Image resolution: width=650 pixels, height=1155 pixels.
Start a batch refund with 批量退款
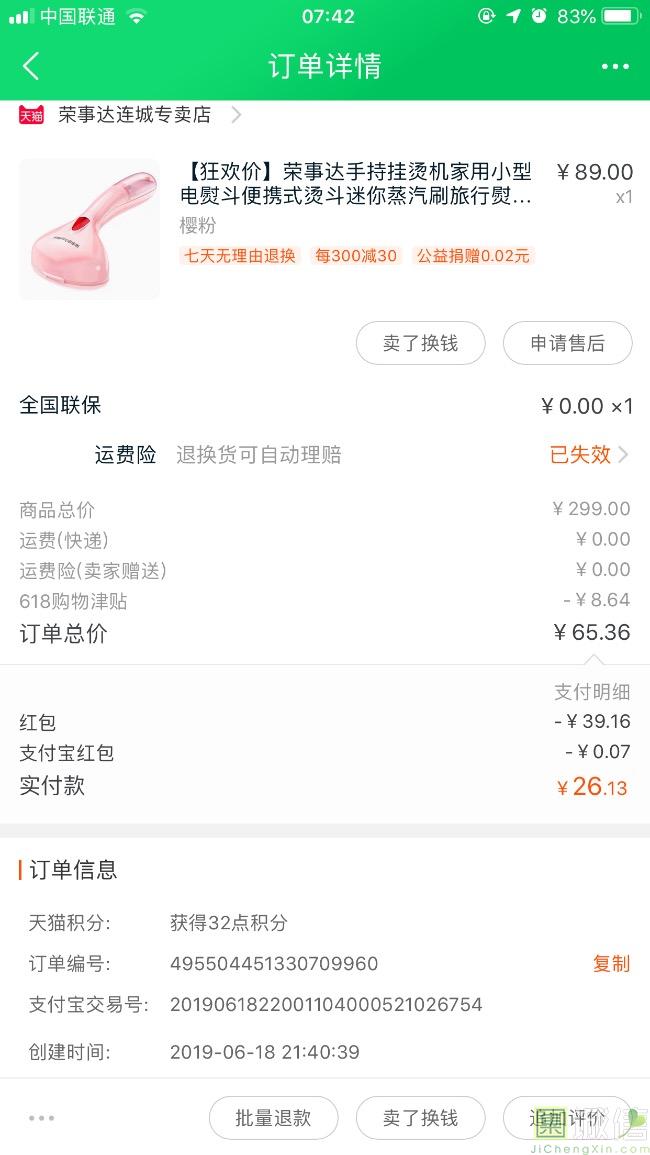[x=273, y=1118]
